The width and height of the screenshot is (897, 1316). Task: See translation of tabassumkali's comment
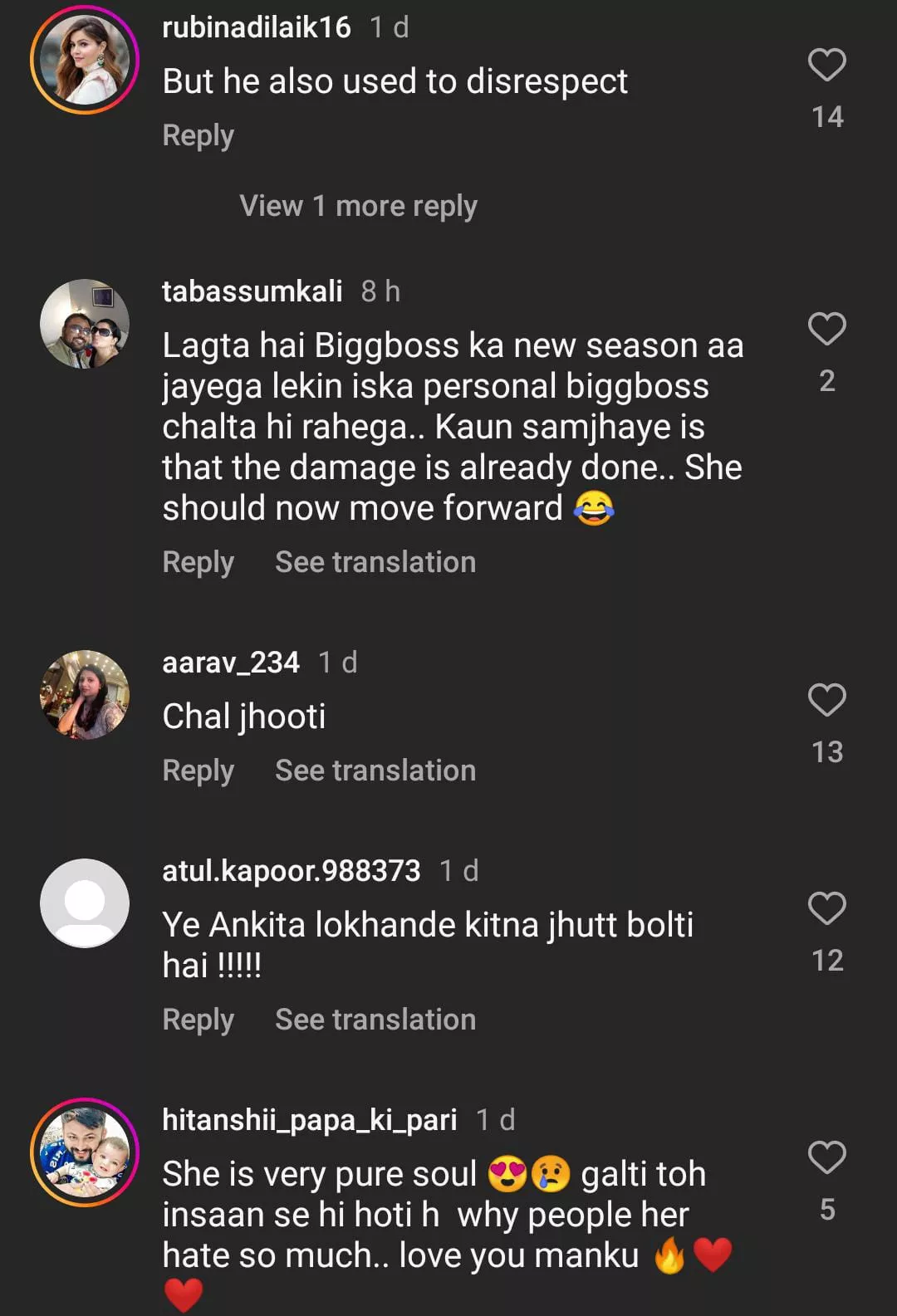pyautogui.click(x=375, y=562)
